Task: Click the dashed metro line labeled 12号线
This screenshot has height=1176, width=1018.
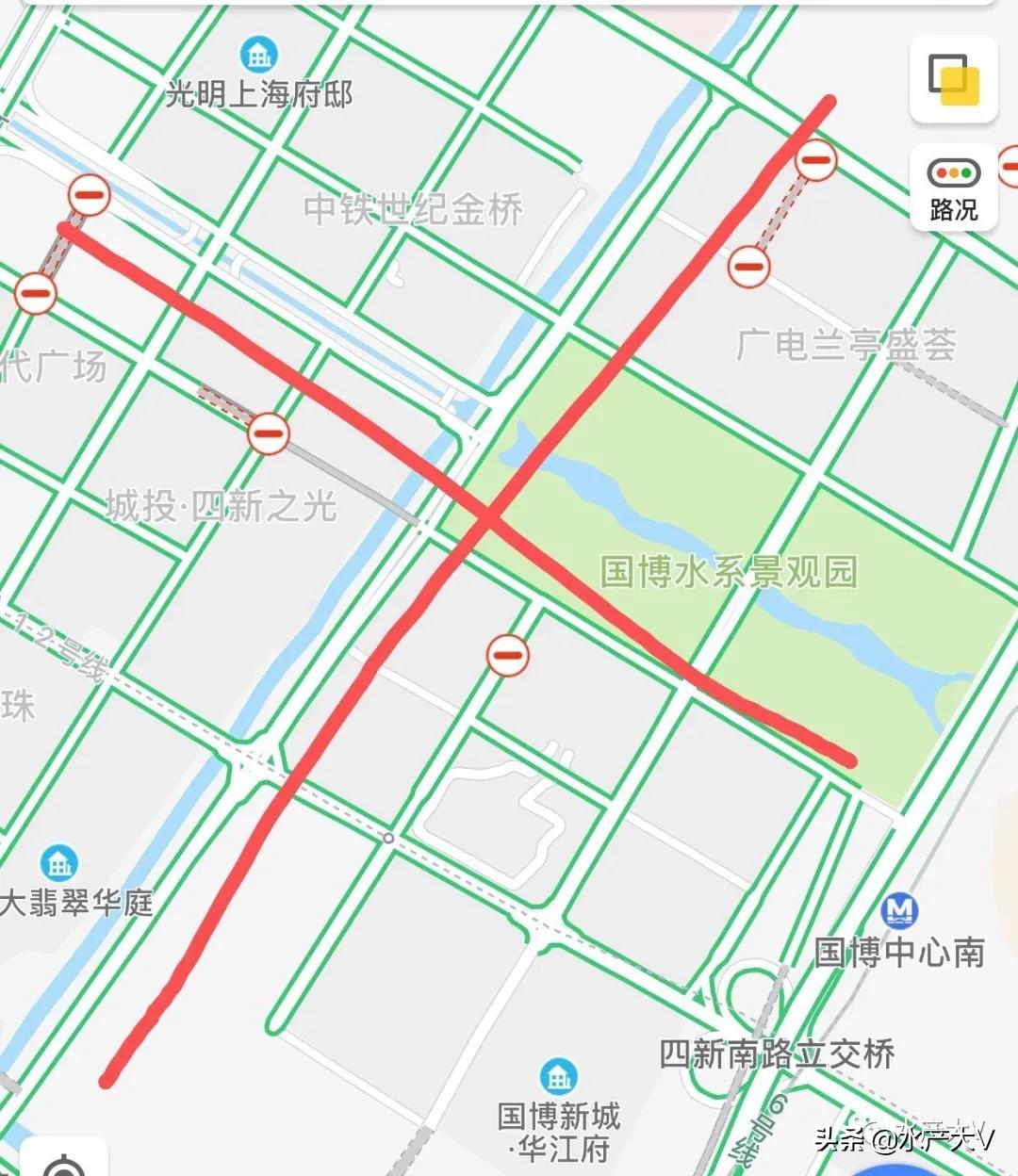Action: [52, 650]
